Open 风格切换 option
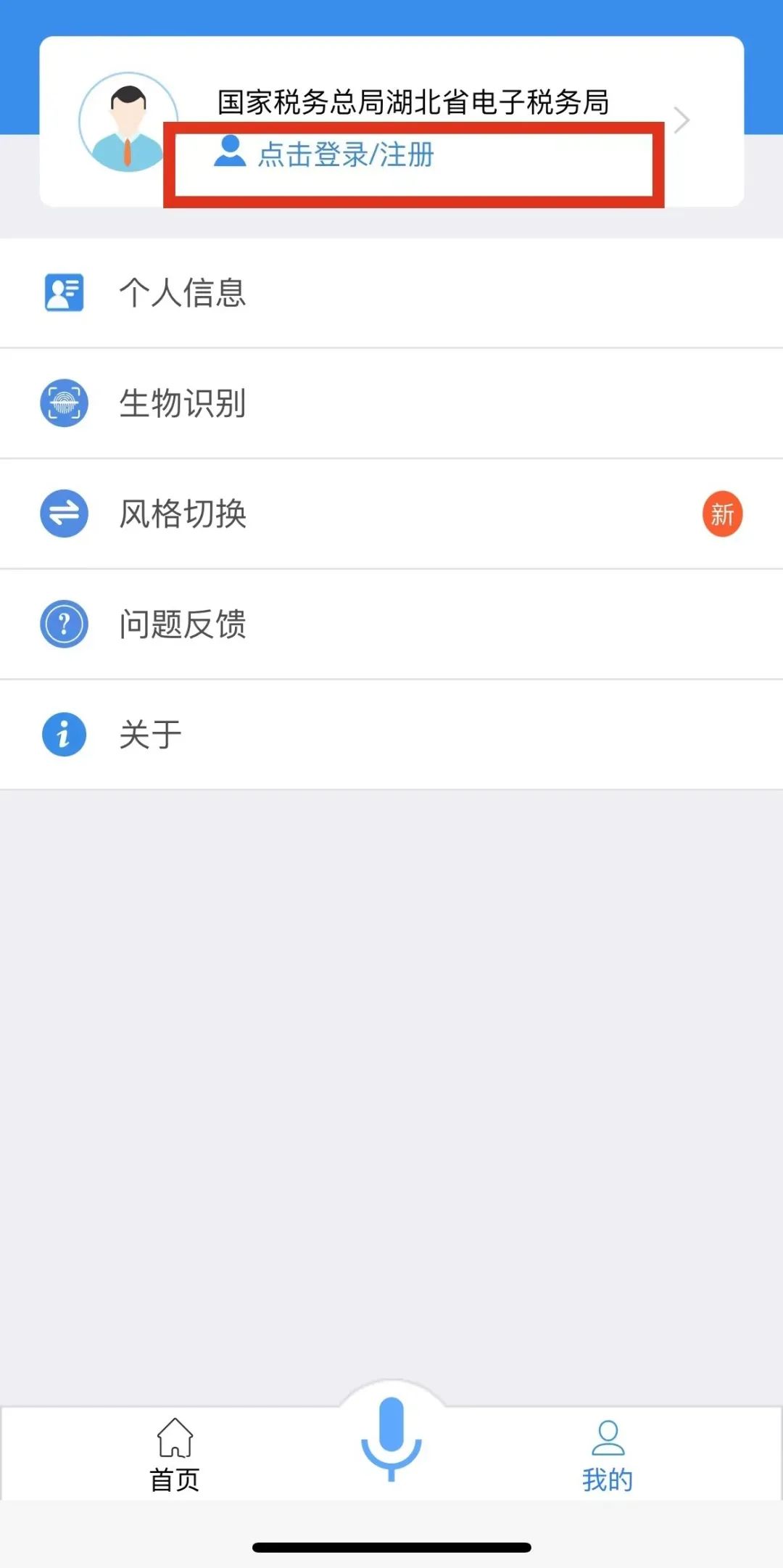The image size is (783, 1568). pos(391,514)
